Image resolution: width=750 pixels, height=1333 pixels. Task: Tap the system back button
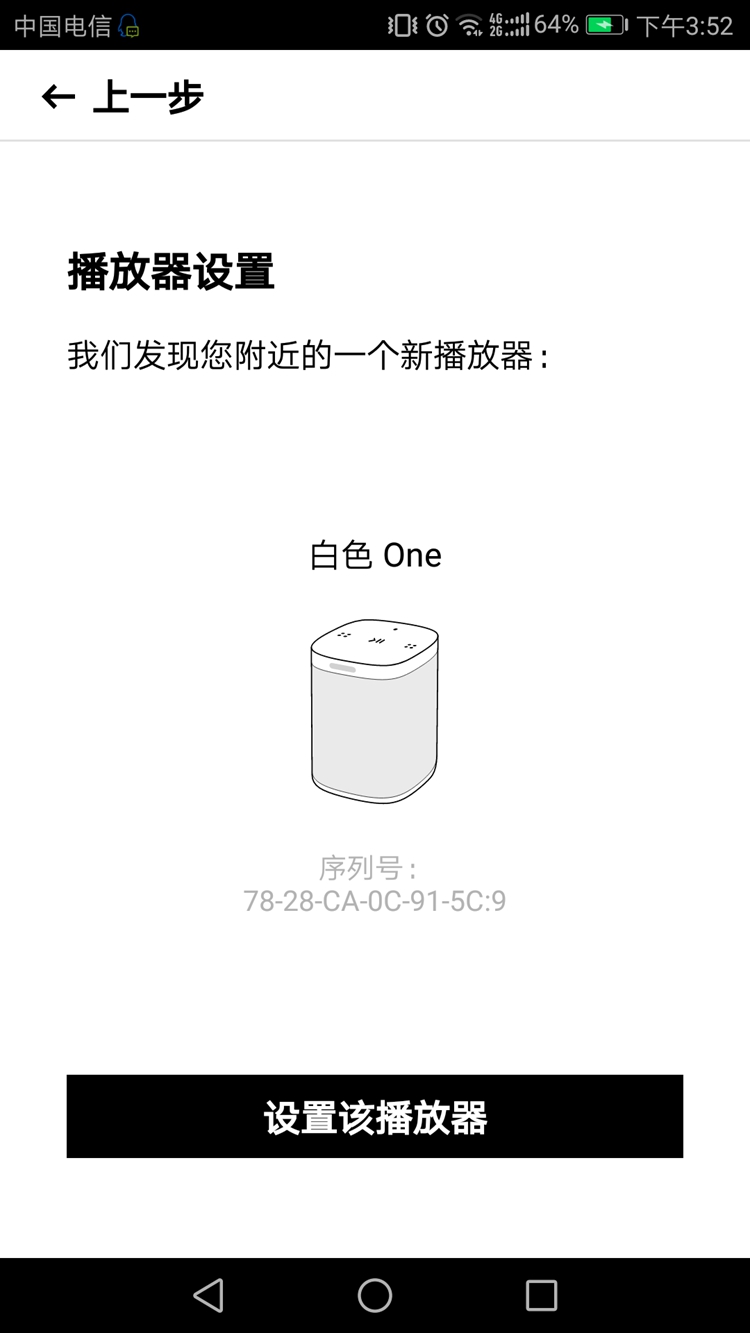[x=208, y=1296]
